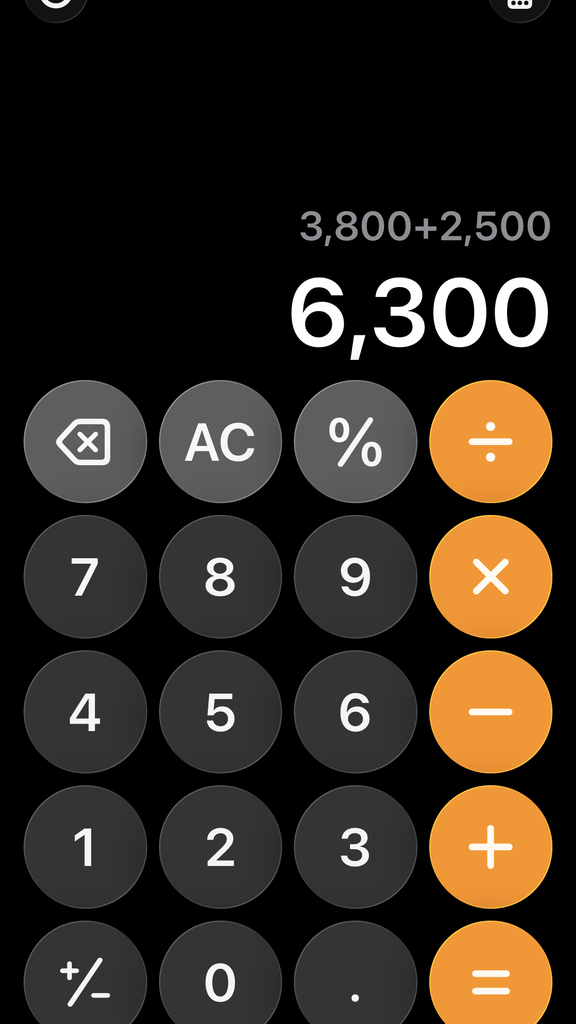This screenshot has height=1024, width=576.
Task: Select the divide operator
Action: [490, 441]
